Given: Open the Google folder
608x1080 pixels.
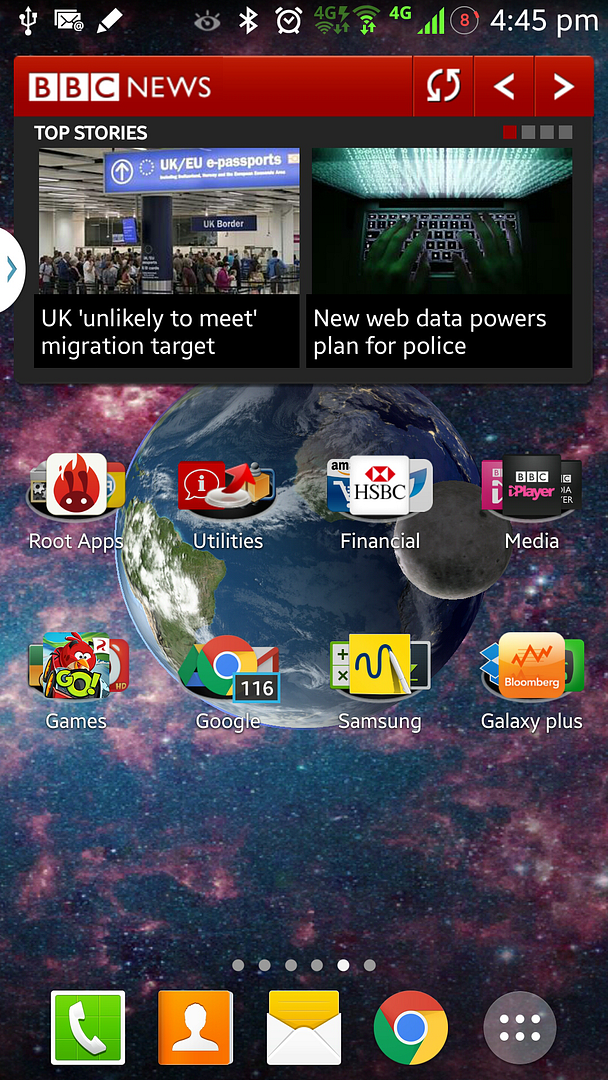Looking at the screenshot, I should pos(228,668).
